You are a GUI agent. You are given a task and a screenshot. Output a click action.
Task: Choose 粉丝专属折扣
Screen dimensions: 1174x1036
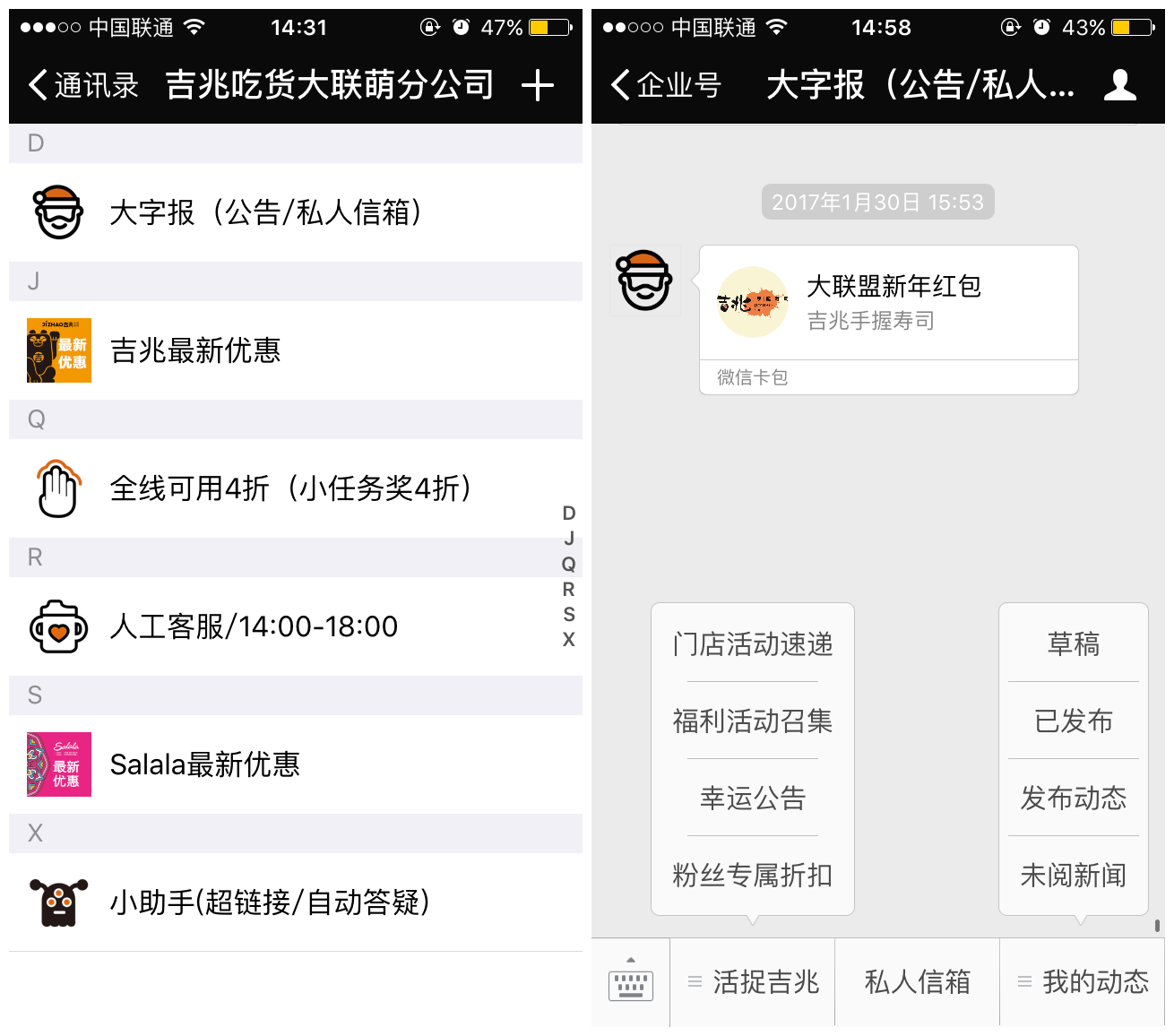(753, 876)
